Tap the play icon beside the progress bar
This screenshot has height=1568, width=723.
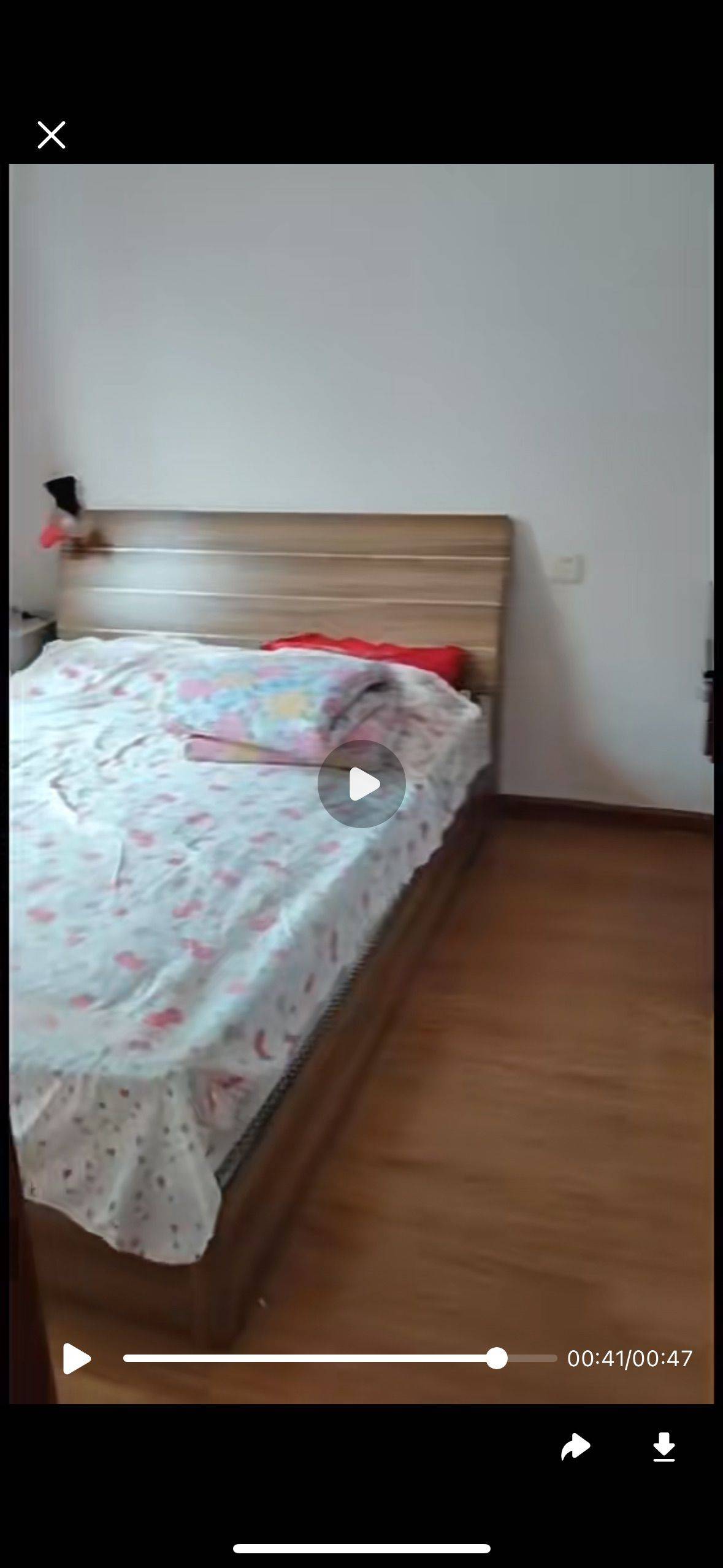tap(77, 1358)
